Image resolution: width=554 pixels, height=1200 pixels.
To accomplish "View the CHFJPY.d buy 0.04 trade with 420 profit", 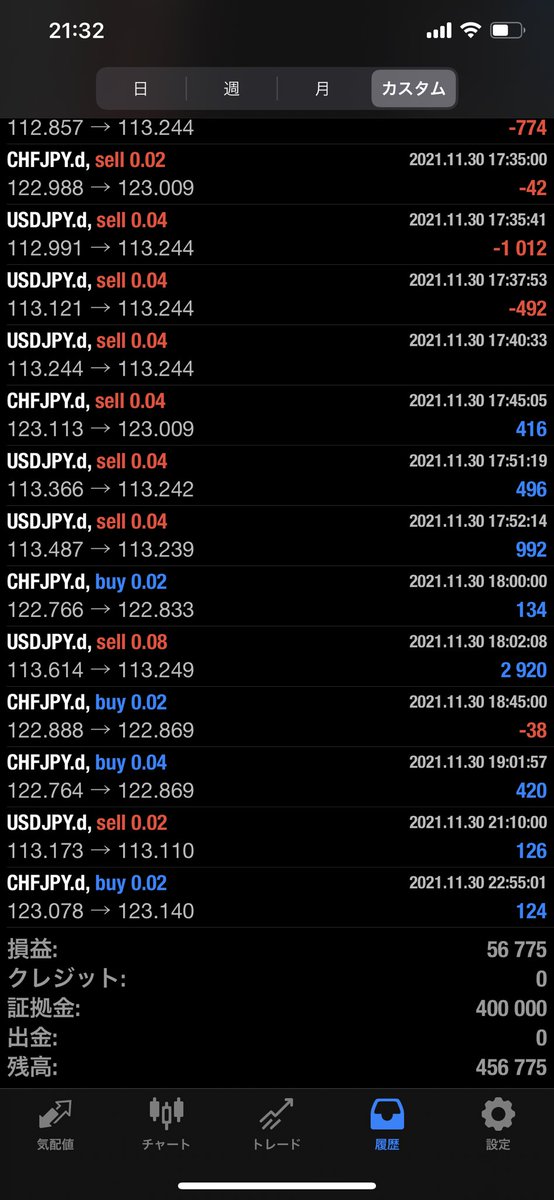I will (277, 777).
